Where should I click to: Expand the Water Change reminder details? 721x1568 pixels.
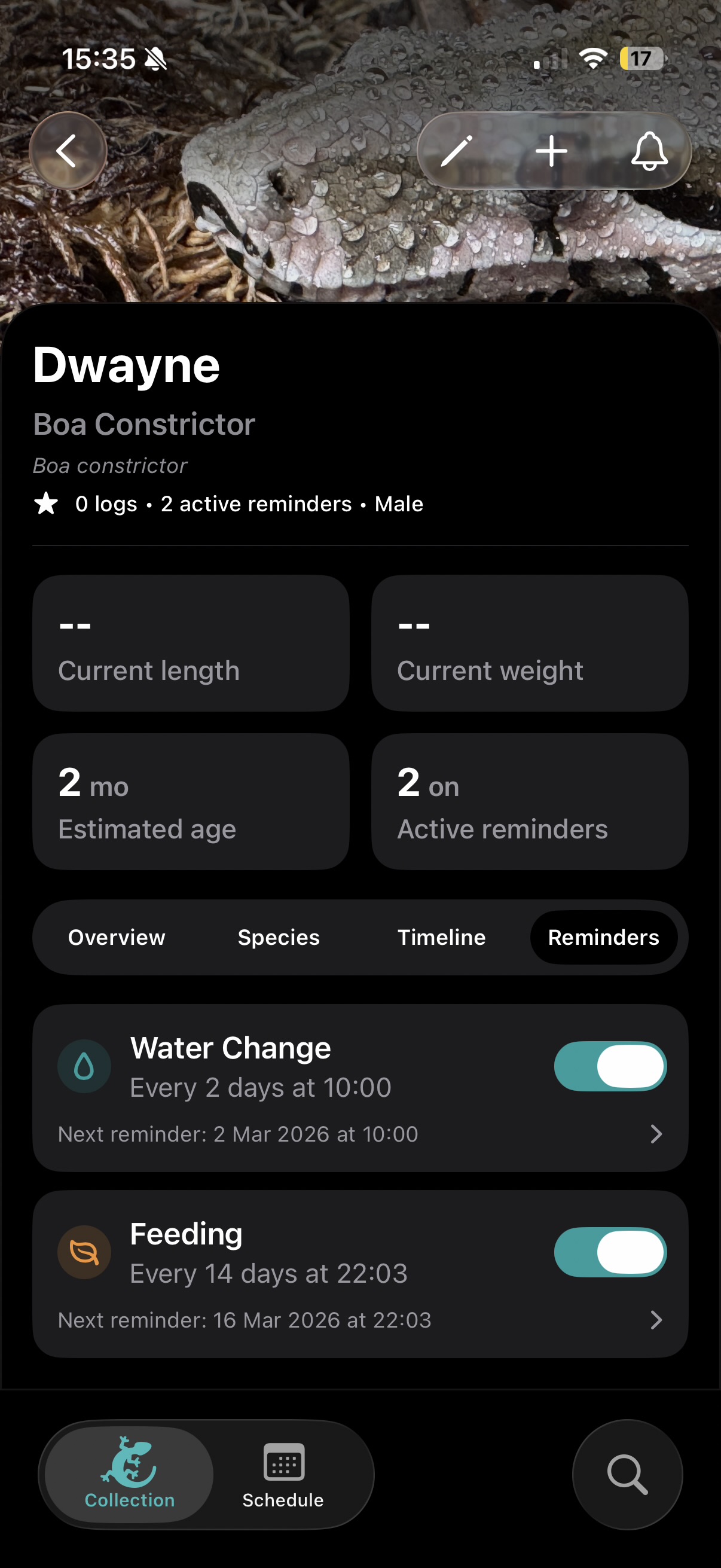pyautogui.click(x=656, y=1133)
